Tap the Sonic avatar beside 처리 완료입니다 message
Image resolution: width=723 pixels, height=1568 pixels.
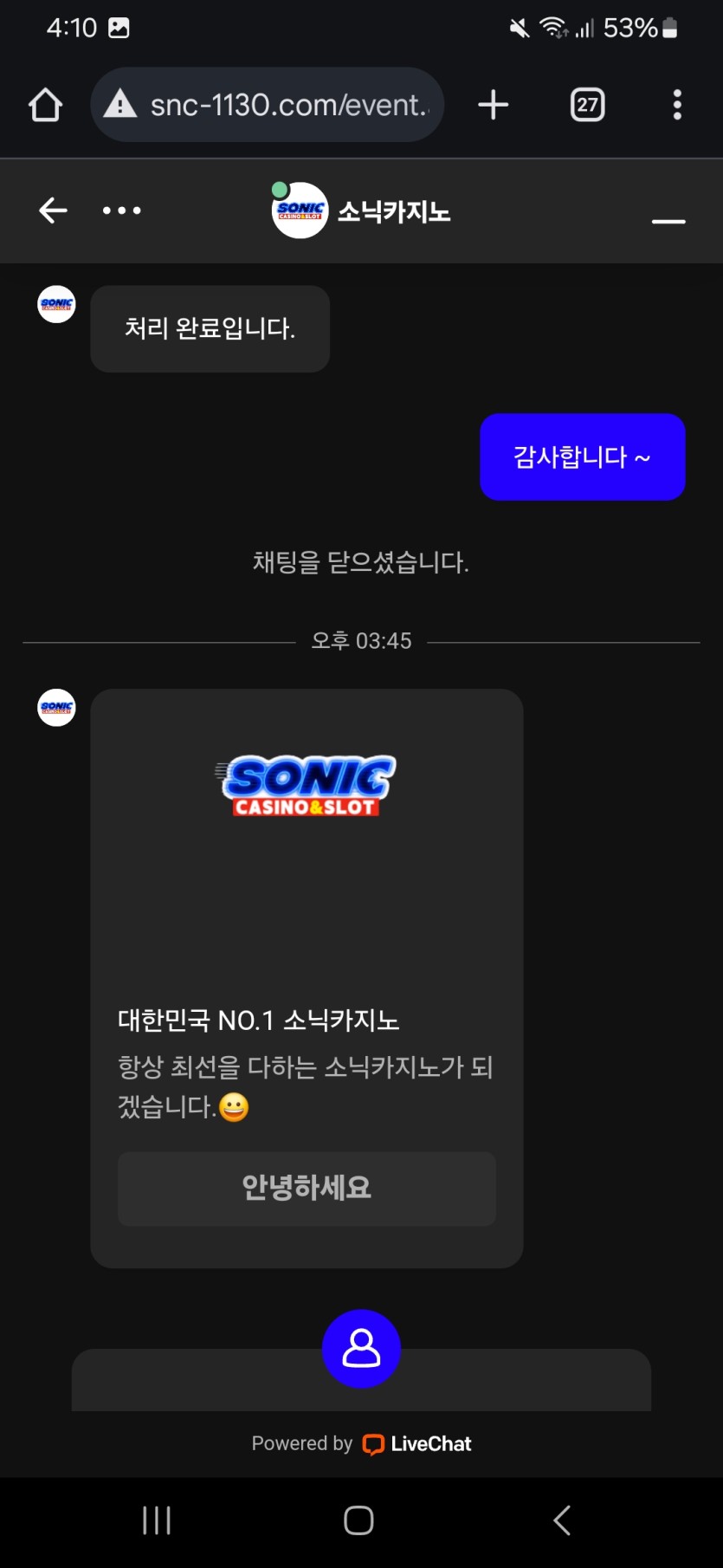pyautogui.click(x=56, y=304)
